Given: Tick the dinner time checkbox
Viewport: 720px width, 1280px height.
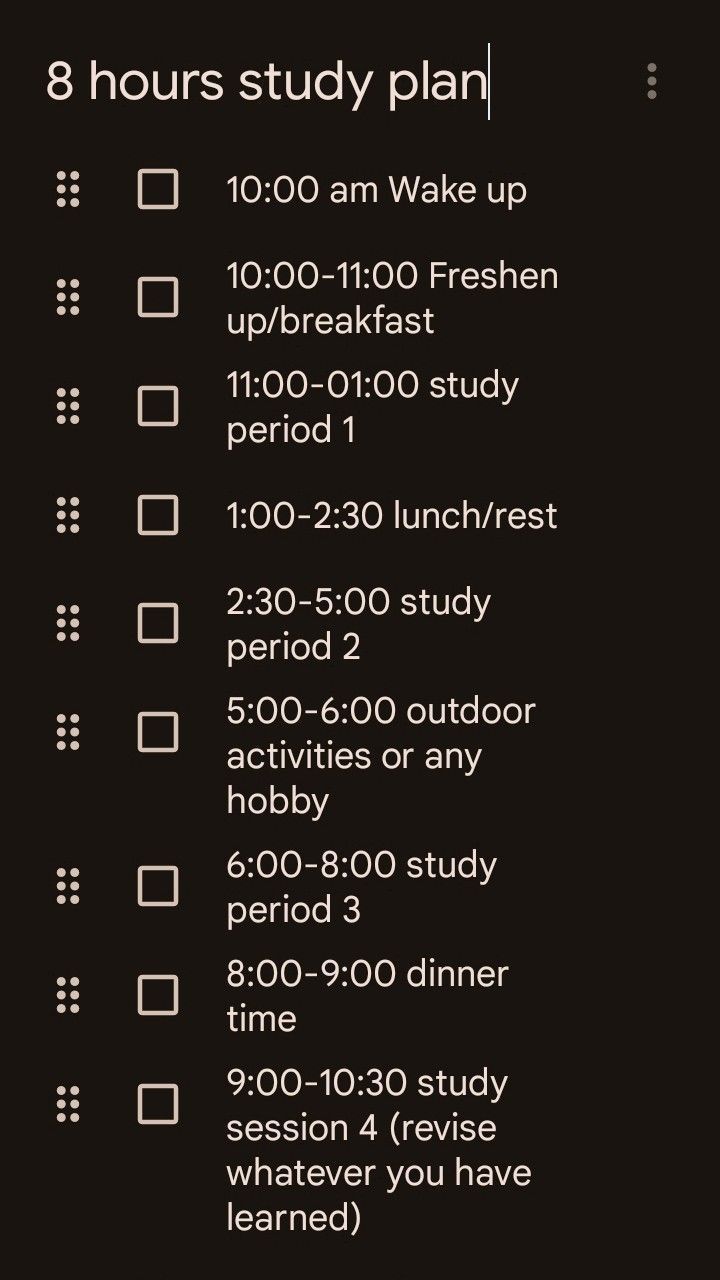Looking at the screenshot, I should point(158,995).
